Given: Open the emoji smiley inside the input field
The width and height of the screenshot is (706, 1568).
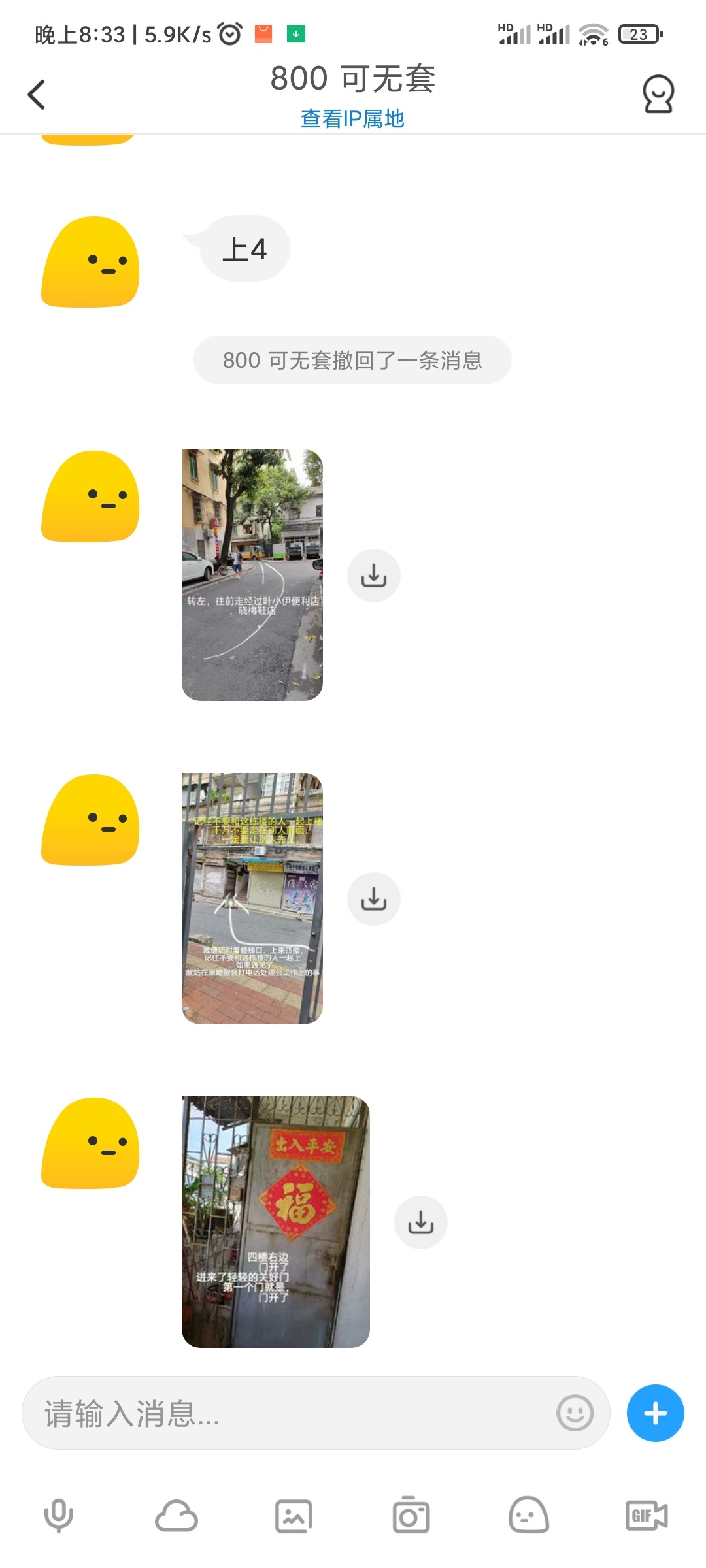Looking at the screenshot, I should pos(575,1413).
